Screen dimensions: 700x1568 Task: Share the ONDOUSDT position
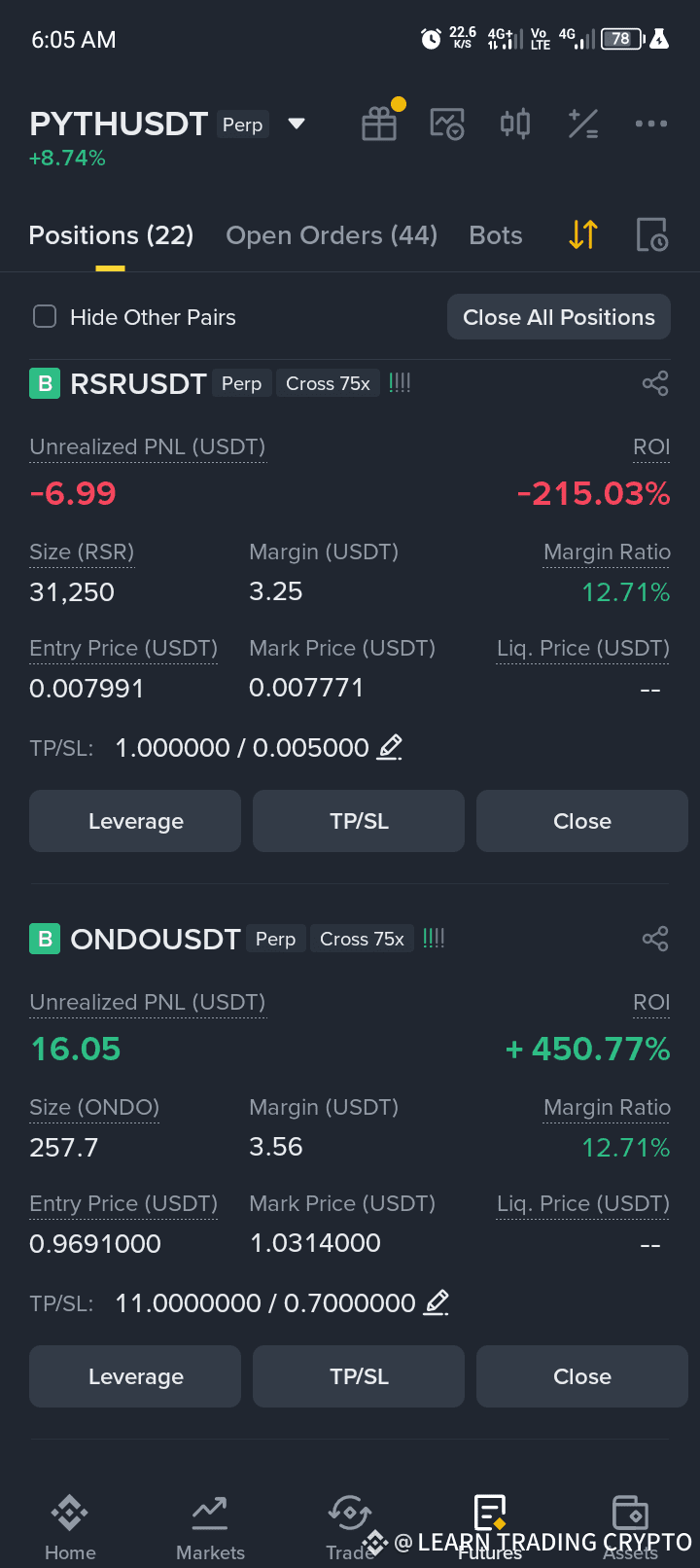654,938
